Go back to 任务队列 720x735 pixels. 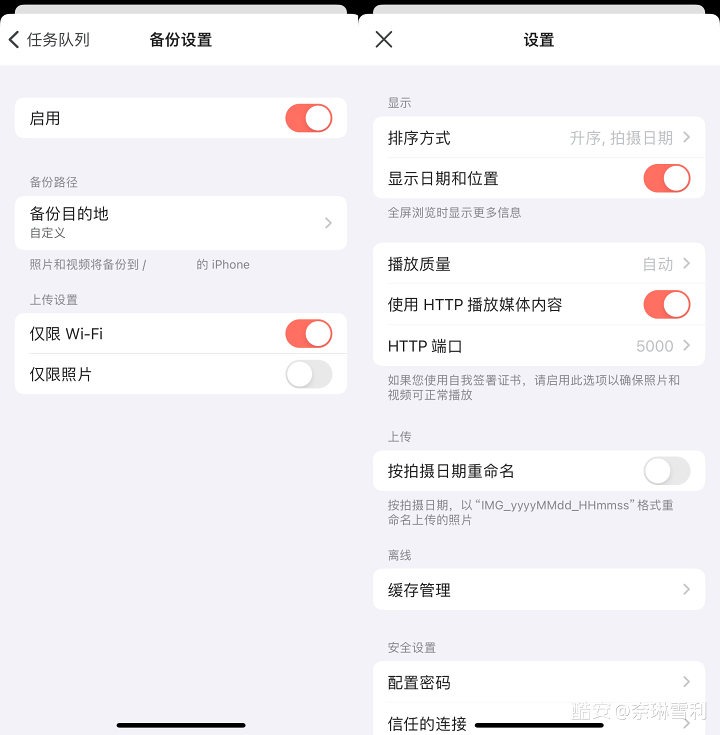[48, 40]
